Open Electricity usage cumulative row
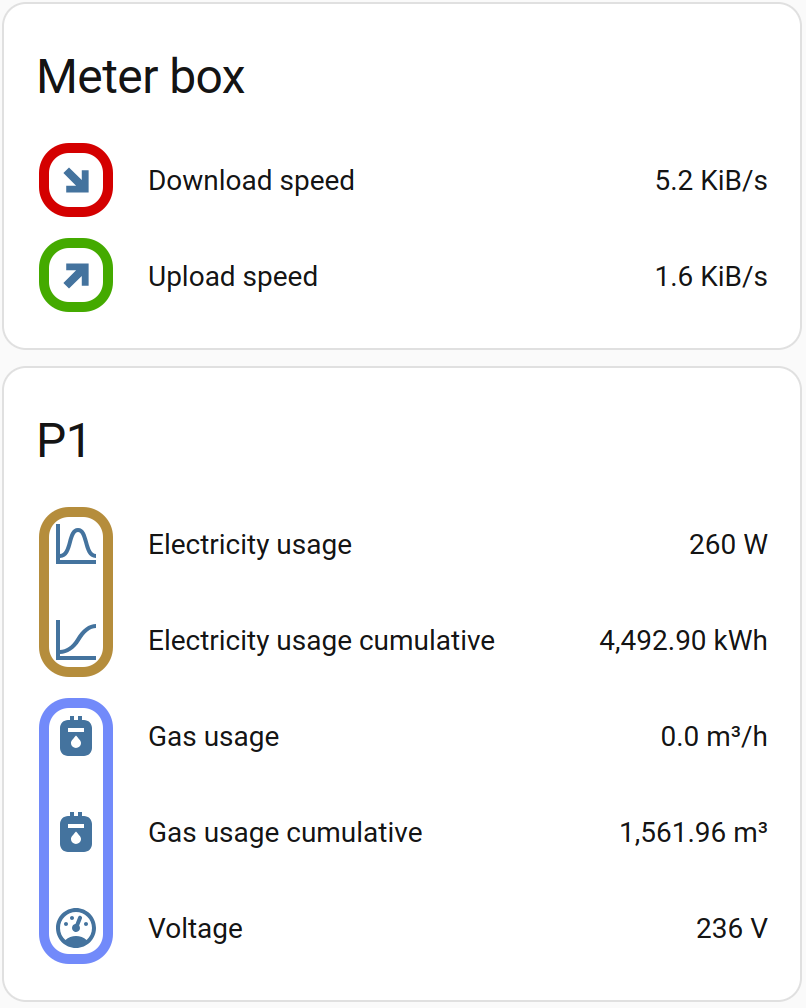Screen dimensions: 806x1008 321,641
